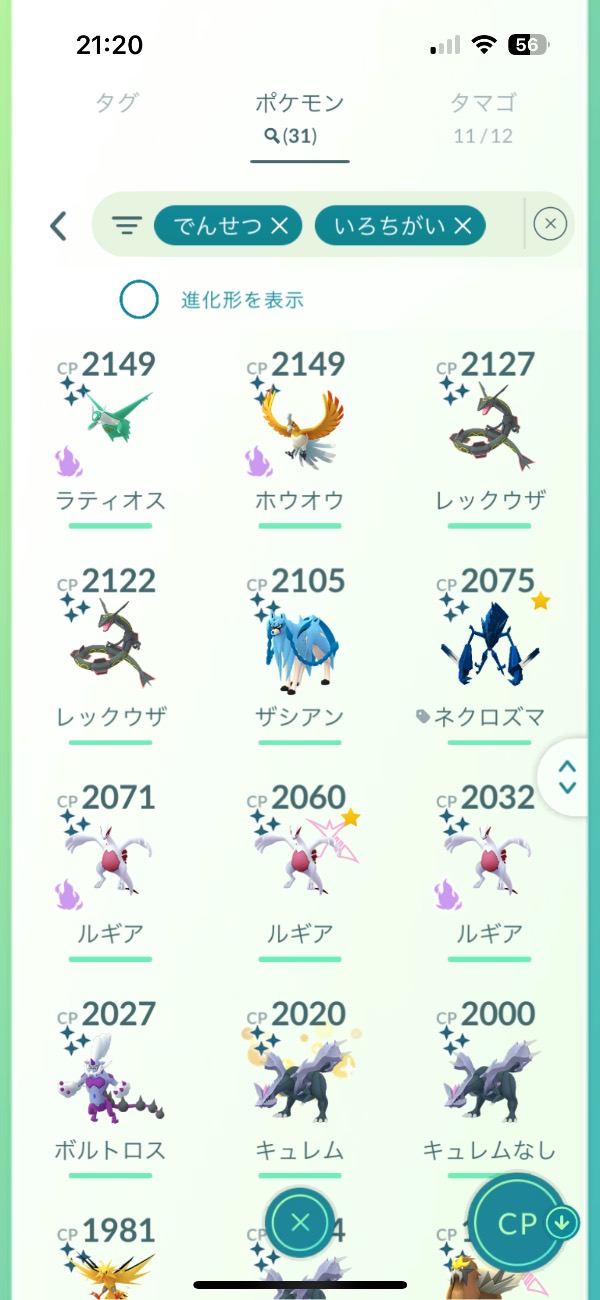Open the filter options icon
The width and height of the screenshot is (600, 1300).
(126, 226)
